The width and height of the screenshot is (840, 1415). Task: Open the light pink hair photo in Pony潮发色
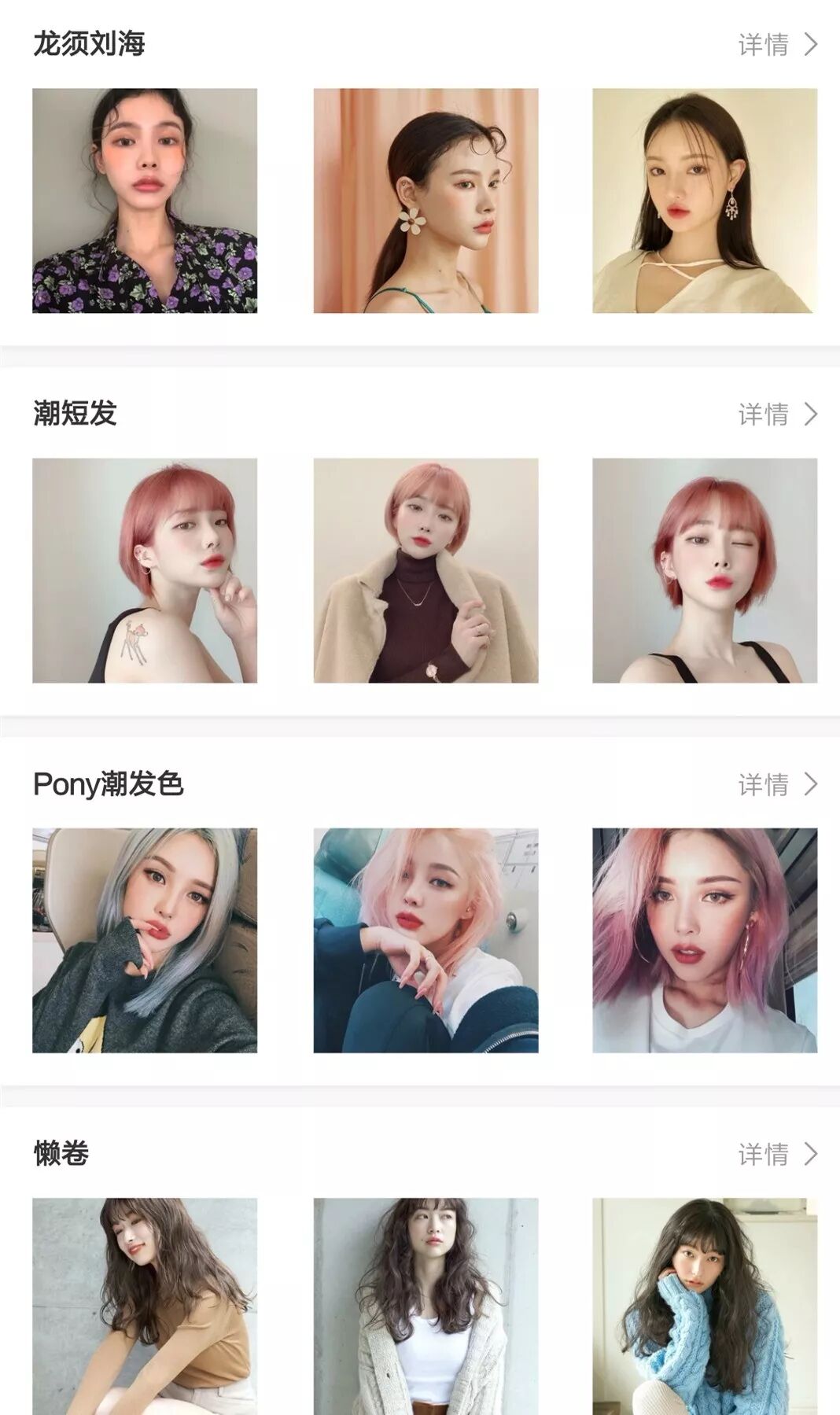point(426,940)
